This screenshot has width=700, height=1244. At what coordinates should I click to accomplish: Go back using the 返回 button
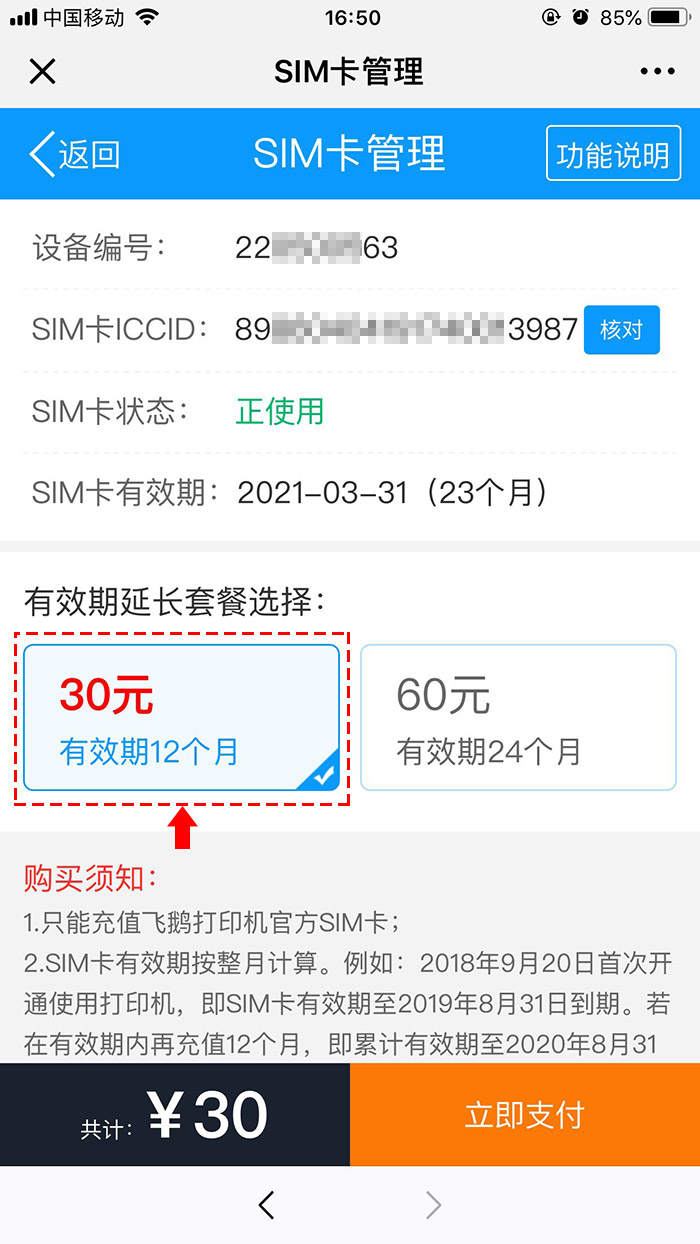75,155
